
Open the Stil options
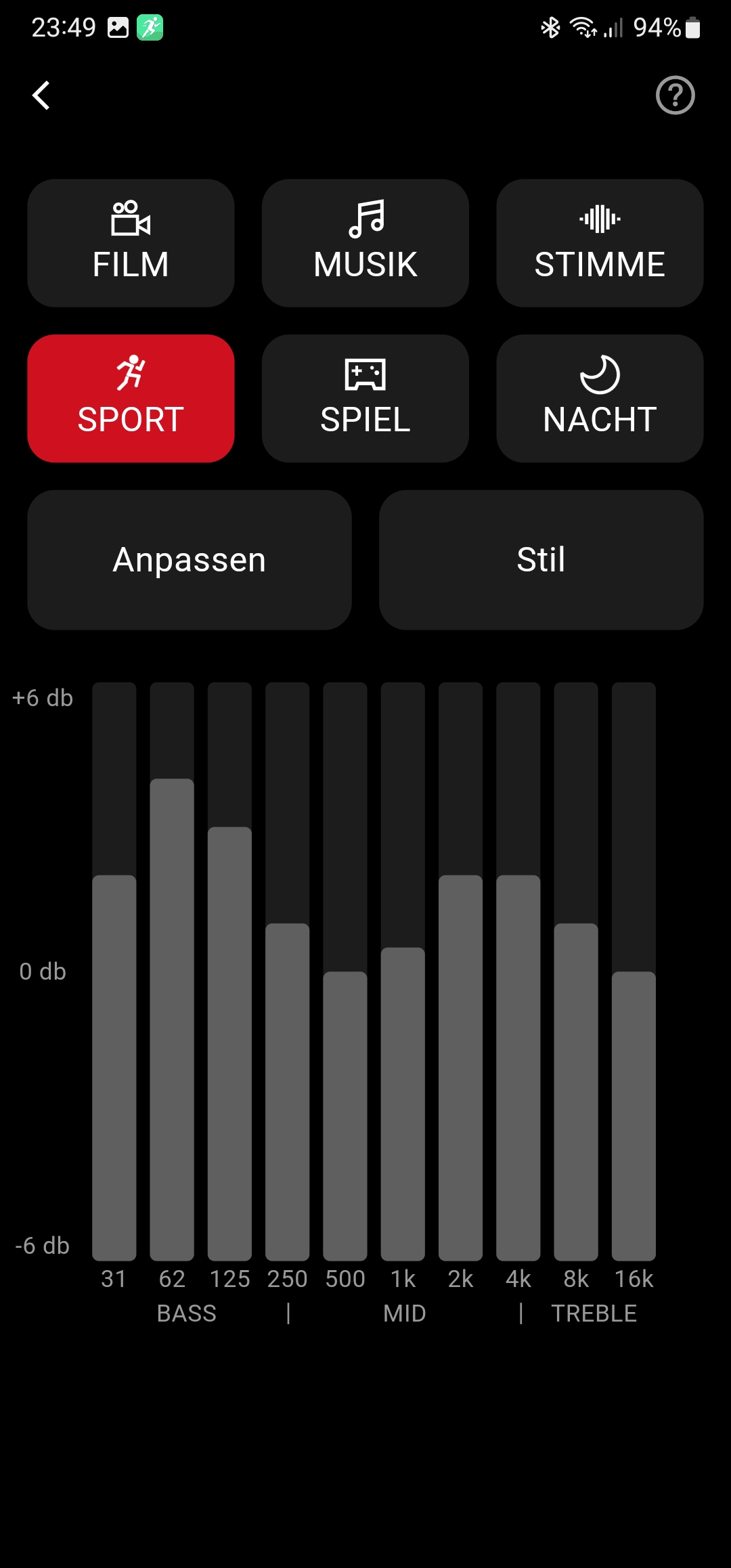coord(541,560)
